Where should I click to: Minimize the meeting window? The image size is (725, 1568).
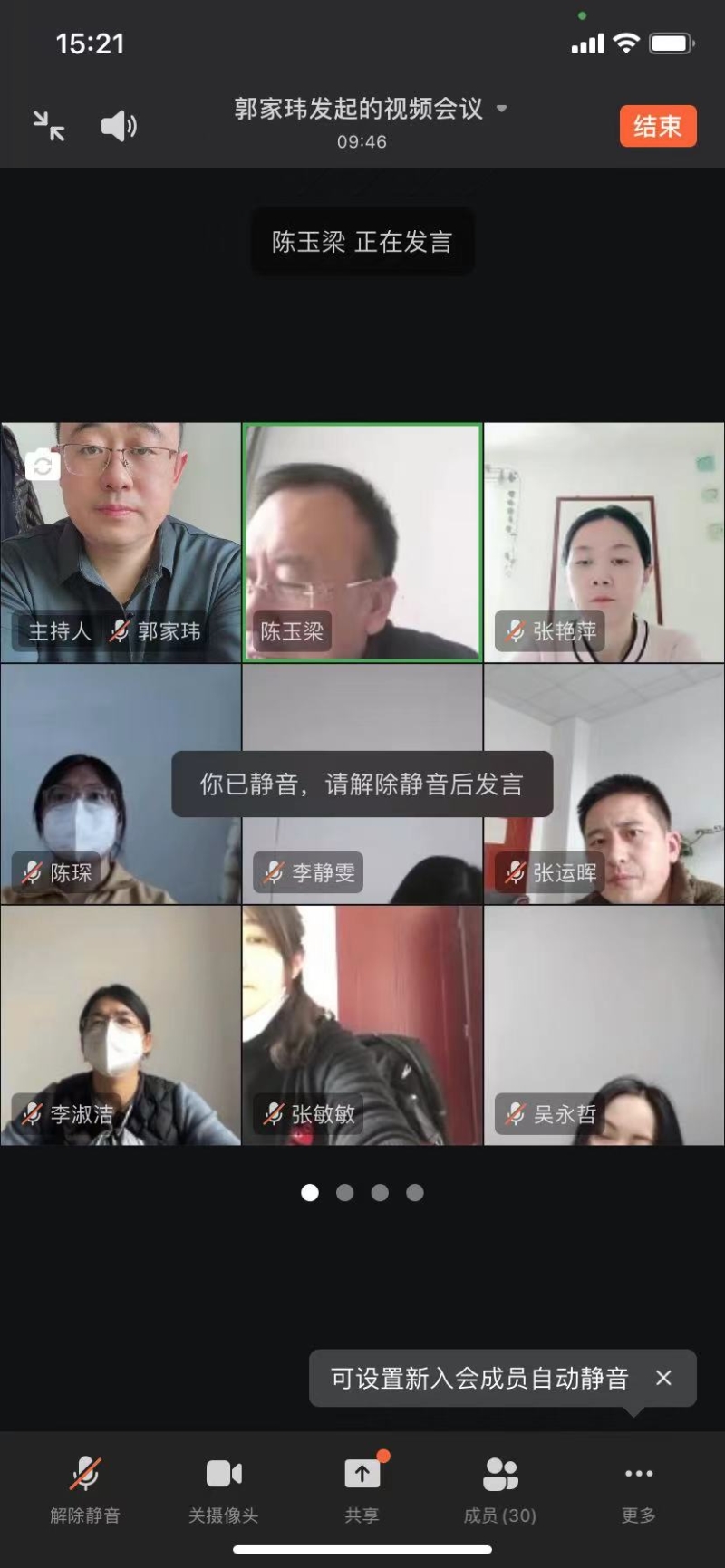click(49, 126)
